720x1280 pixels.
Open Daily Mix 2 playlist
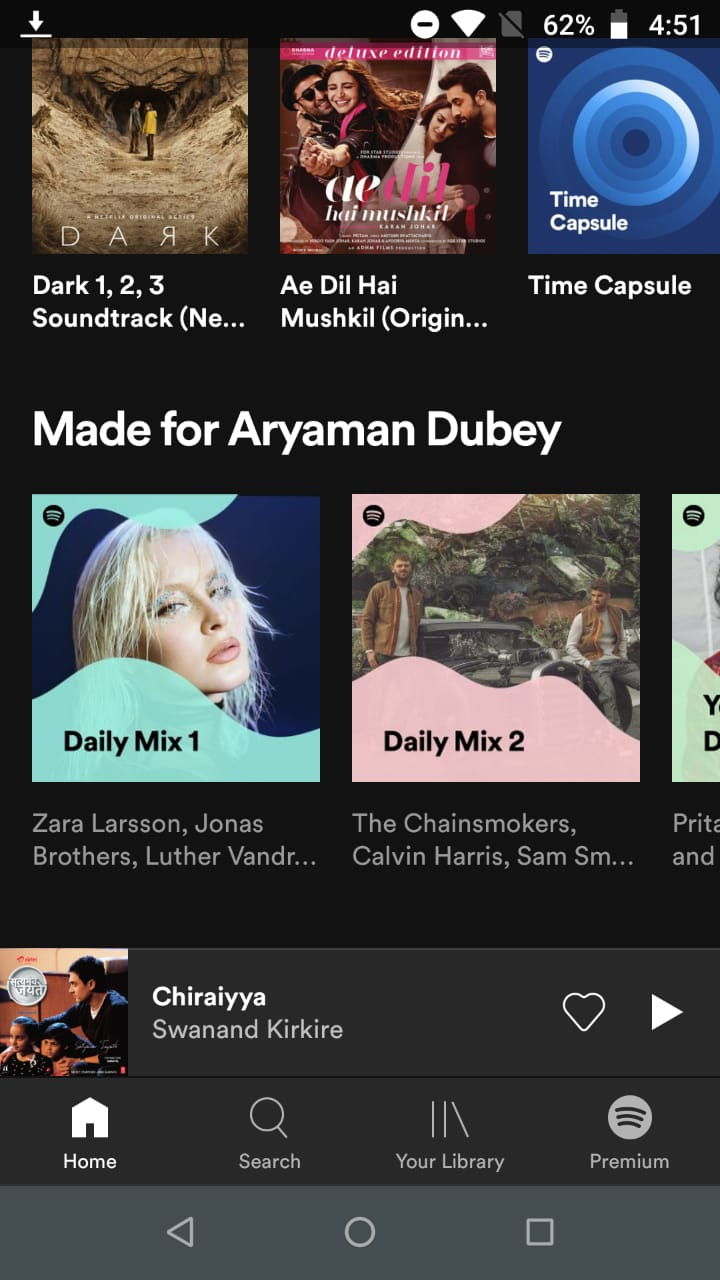496,638
